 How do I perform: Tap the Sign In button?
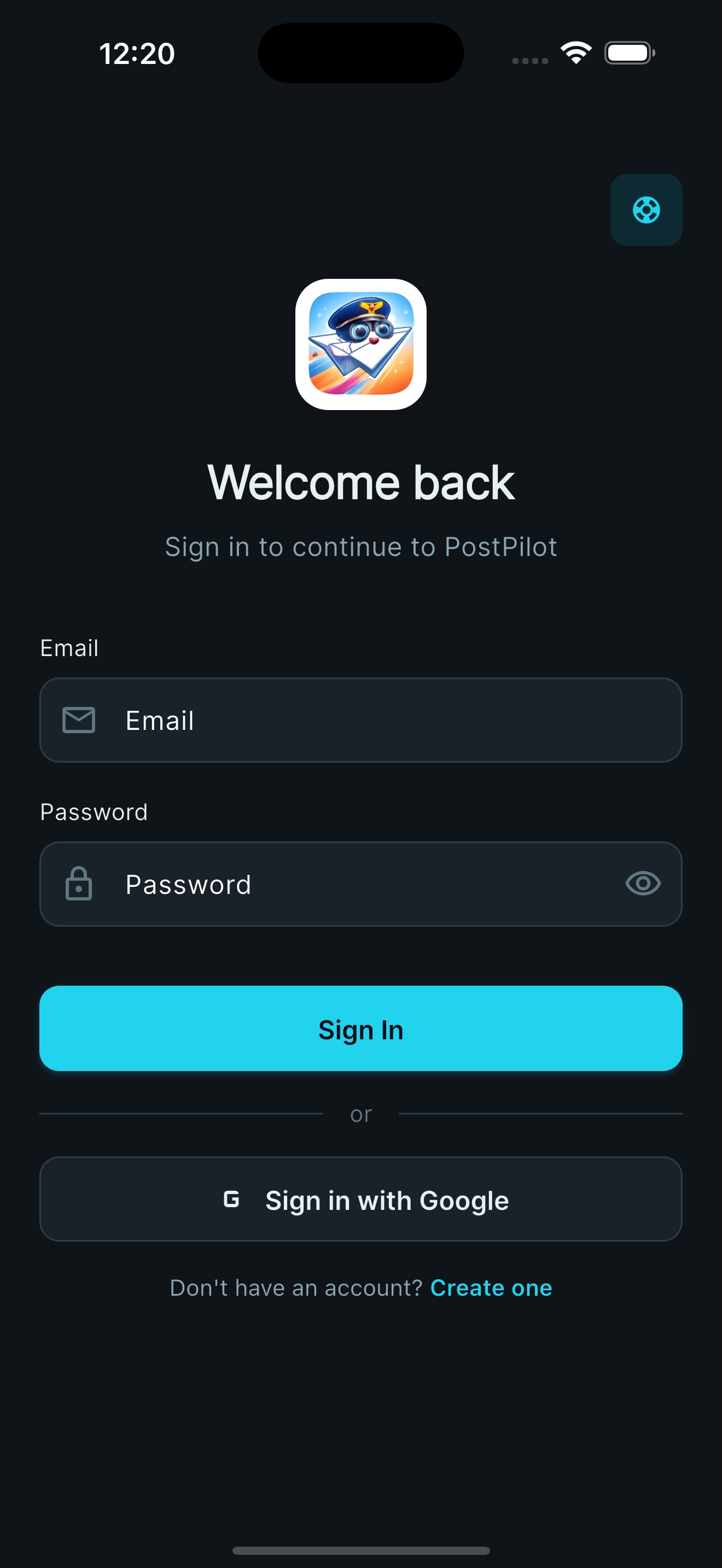coord(360,1029)
